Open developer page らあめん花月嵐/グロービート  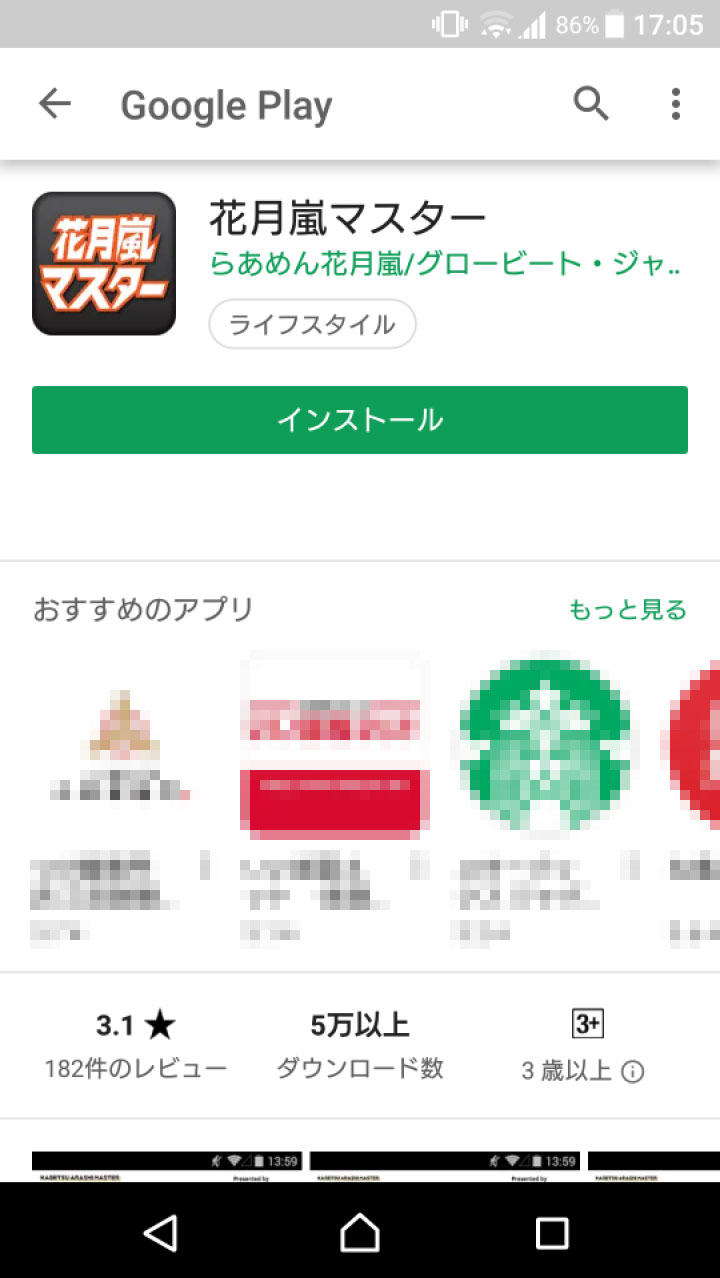(x=445, y=265)
